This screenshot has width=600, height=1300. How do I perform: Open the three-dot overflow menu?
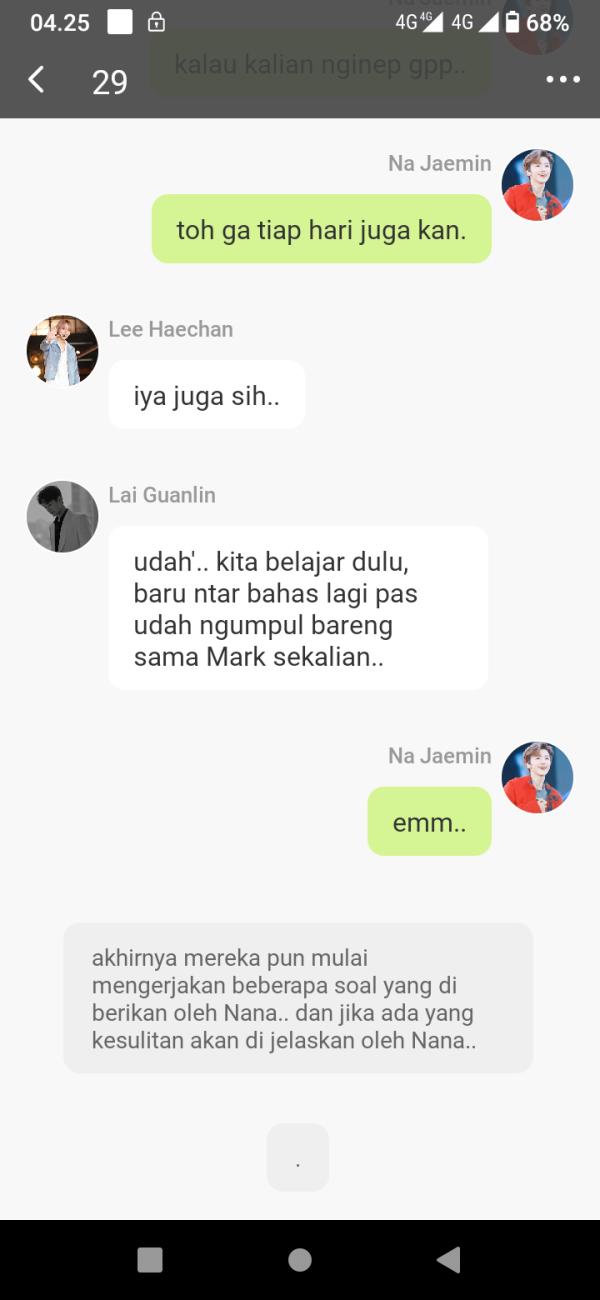point(563,80)
